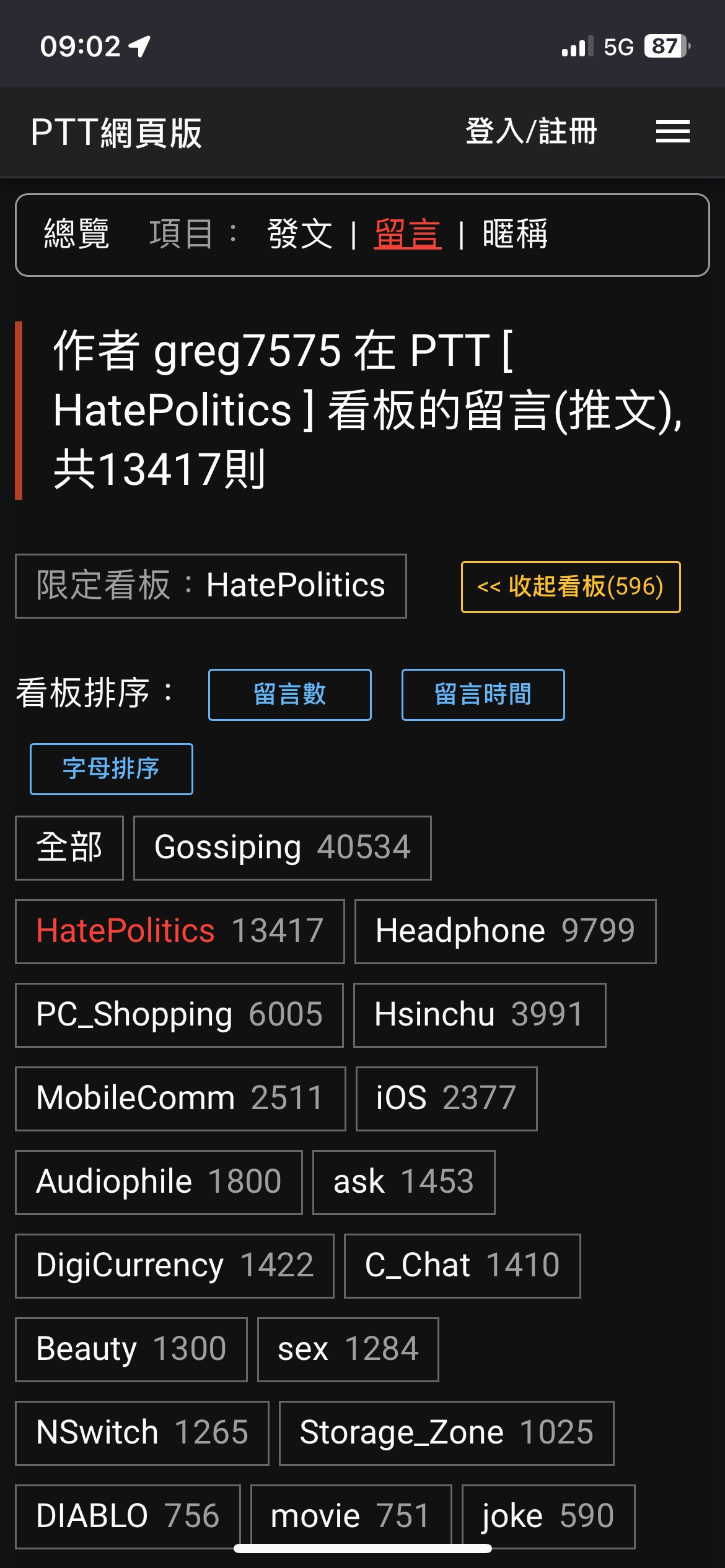Switch to the 發文 tab
This screenshot has height=1568, width=725.
click(x=300, y=234)
